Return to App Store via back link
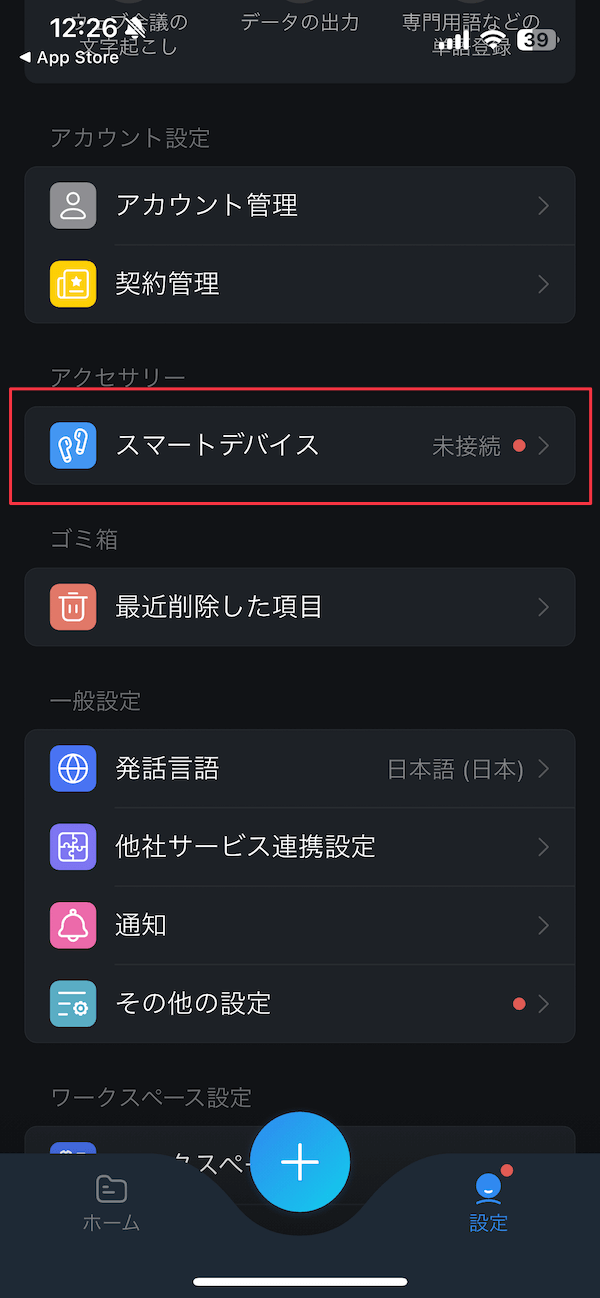 click(x=68, y=57)
